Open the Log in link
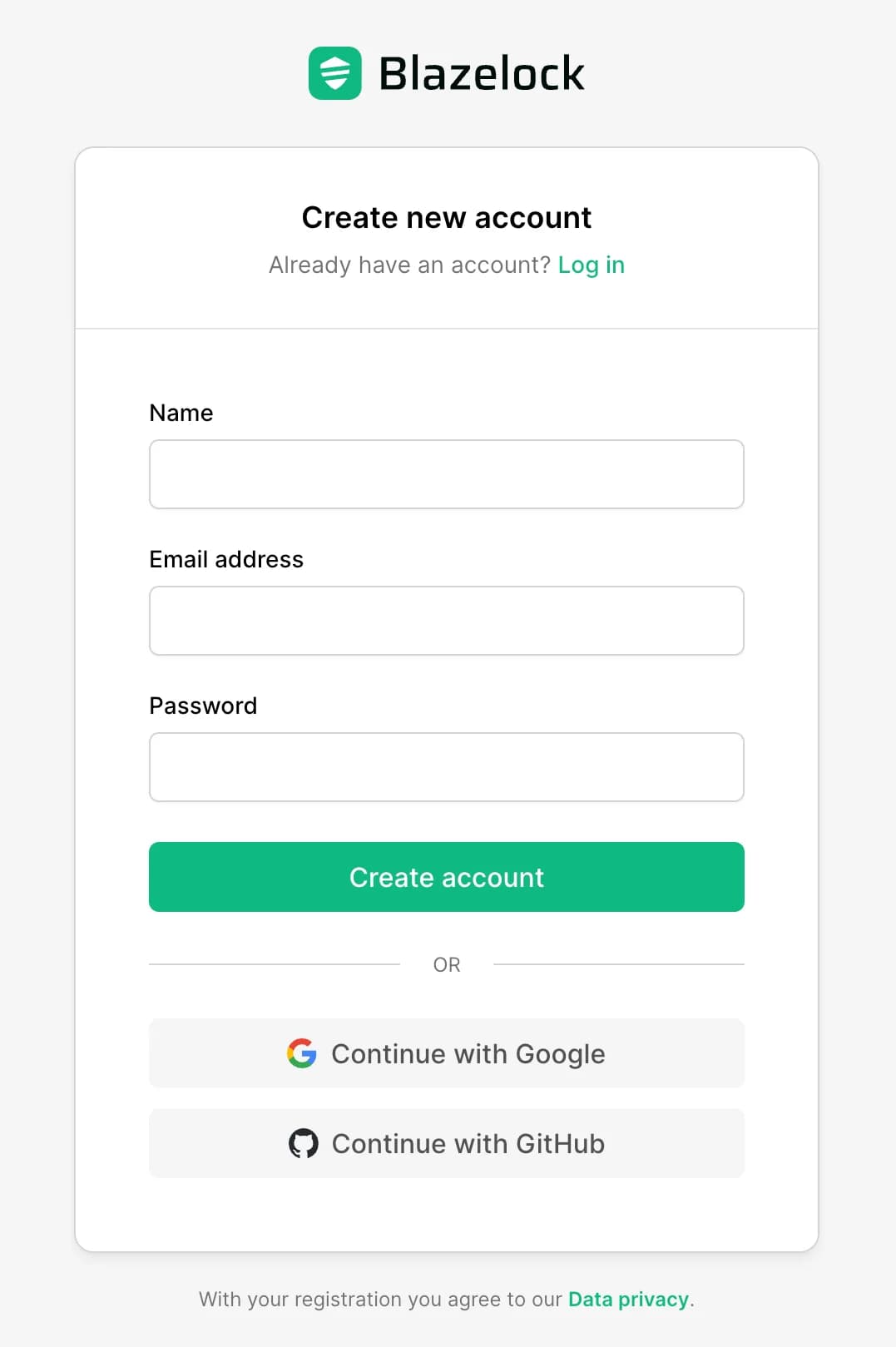 coord(592,265)
